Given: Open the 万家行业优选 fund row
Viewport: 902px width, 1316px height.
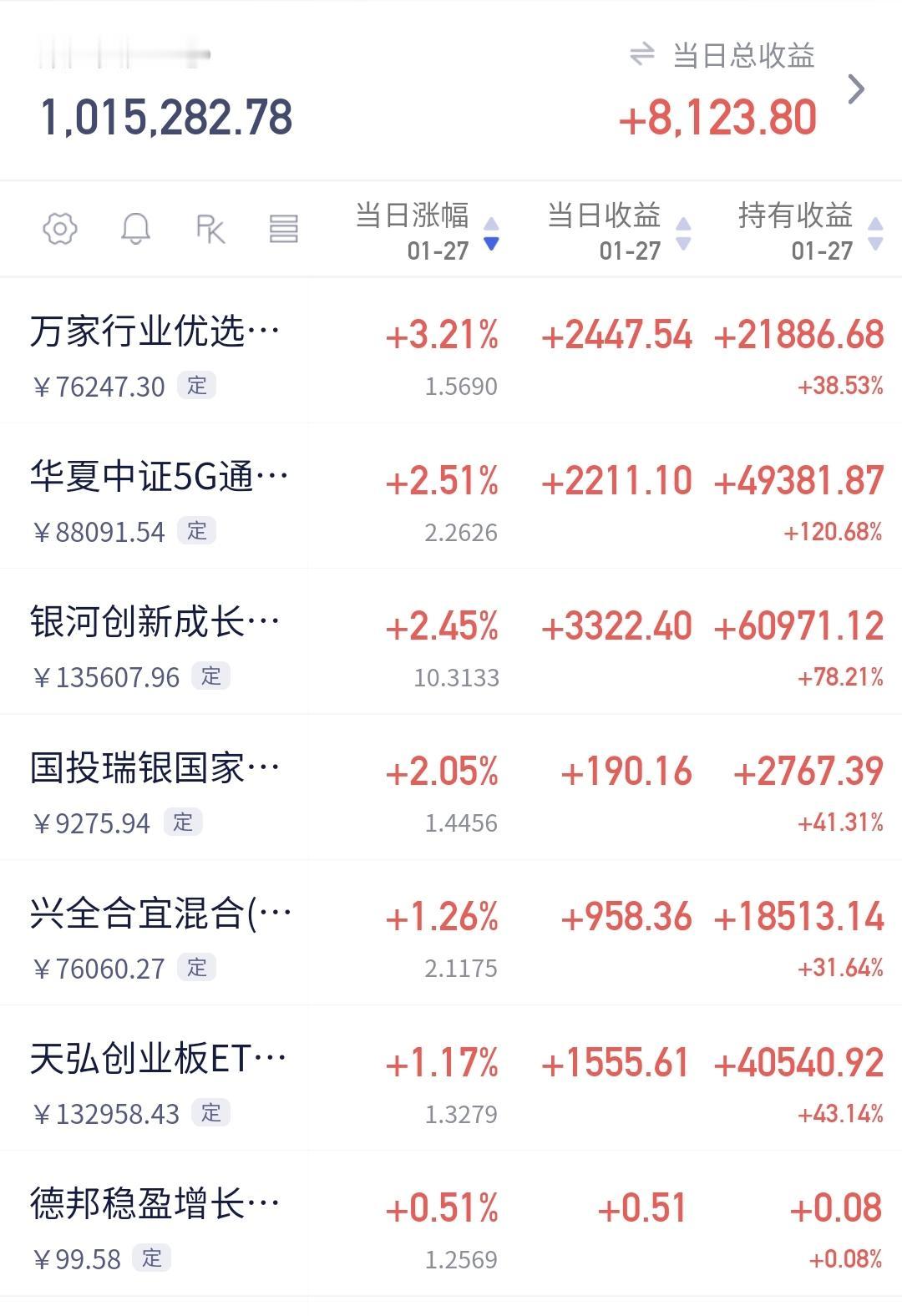Looking at the screenshot, I should [451, 351].
